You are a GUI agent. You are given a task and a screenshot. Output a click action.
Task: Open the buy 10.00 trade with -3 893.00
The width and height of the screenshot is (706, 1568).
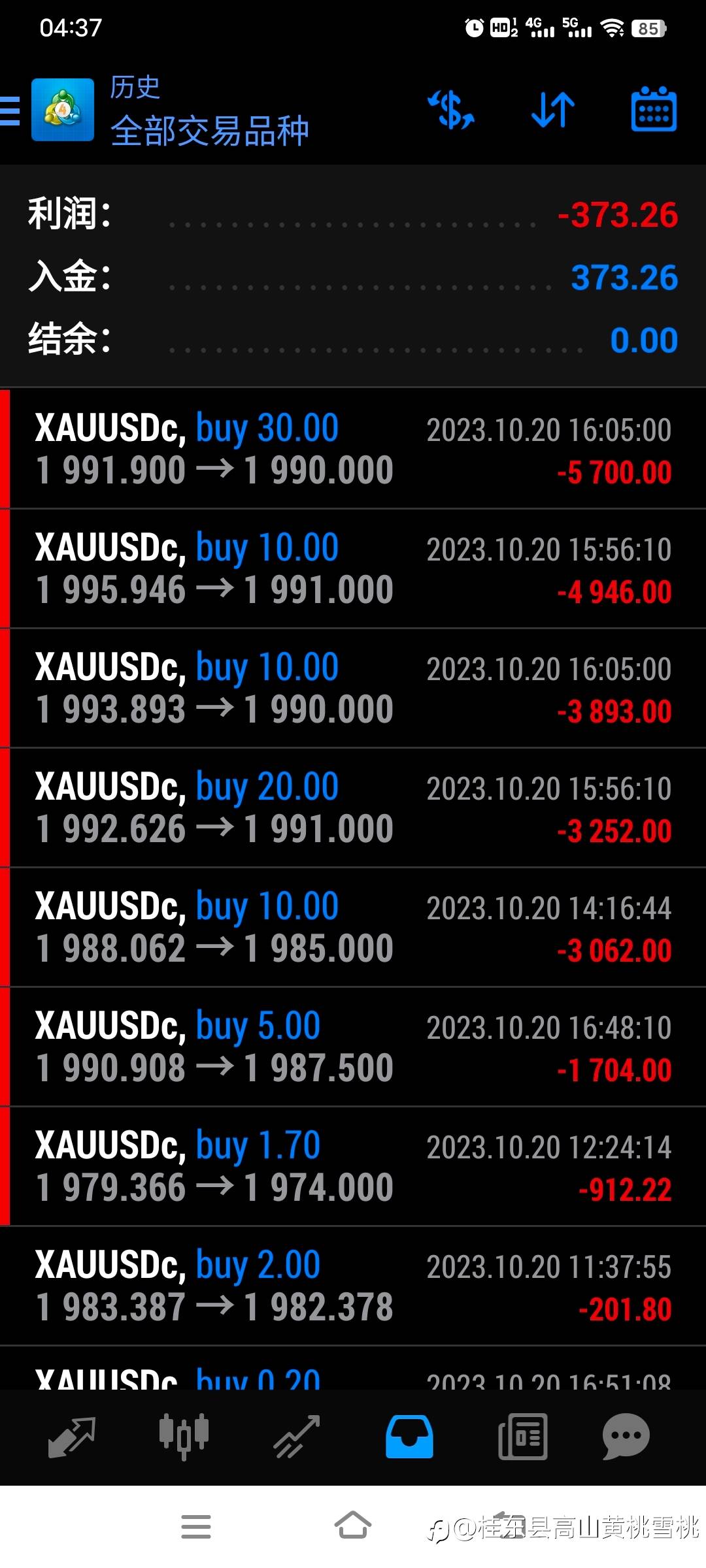353,689
